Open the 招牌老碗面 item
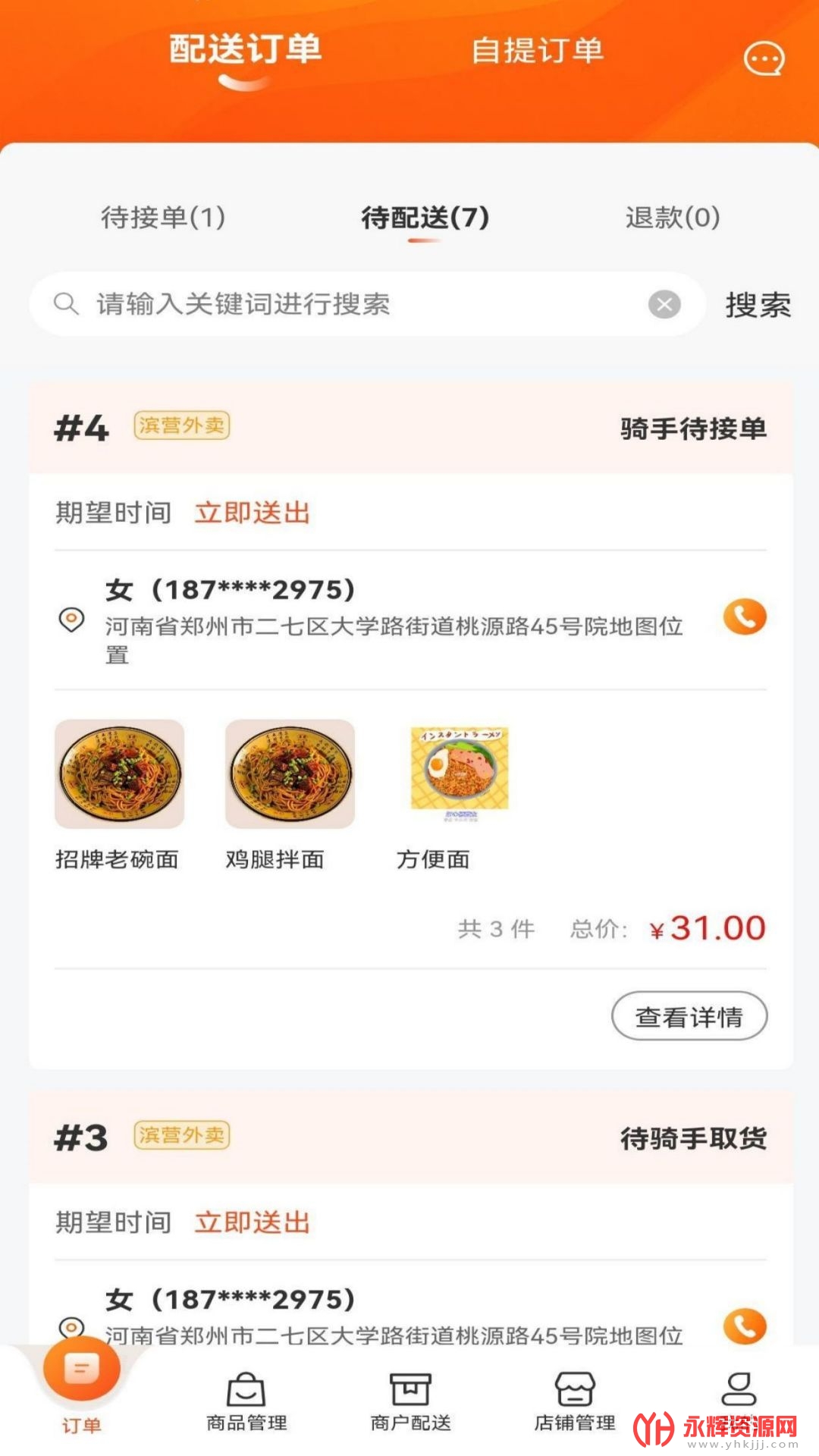The image size is (819, 1456). point(119,773)
